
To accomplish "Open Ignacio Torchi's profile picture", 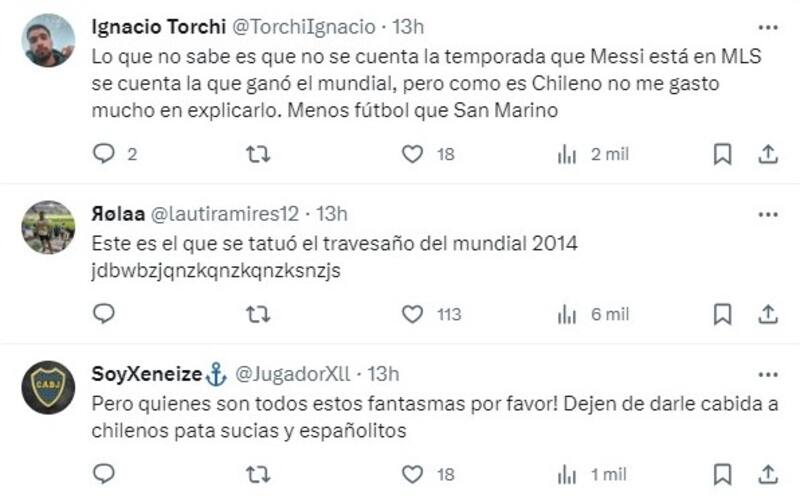I will coord(48,40).
